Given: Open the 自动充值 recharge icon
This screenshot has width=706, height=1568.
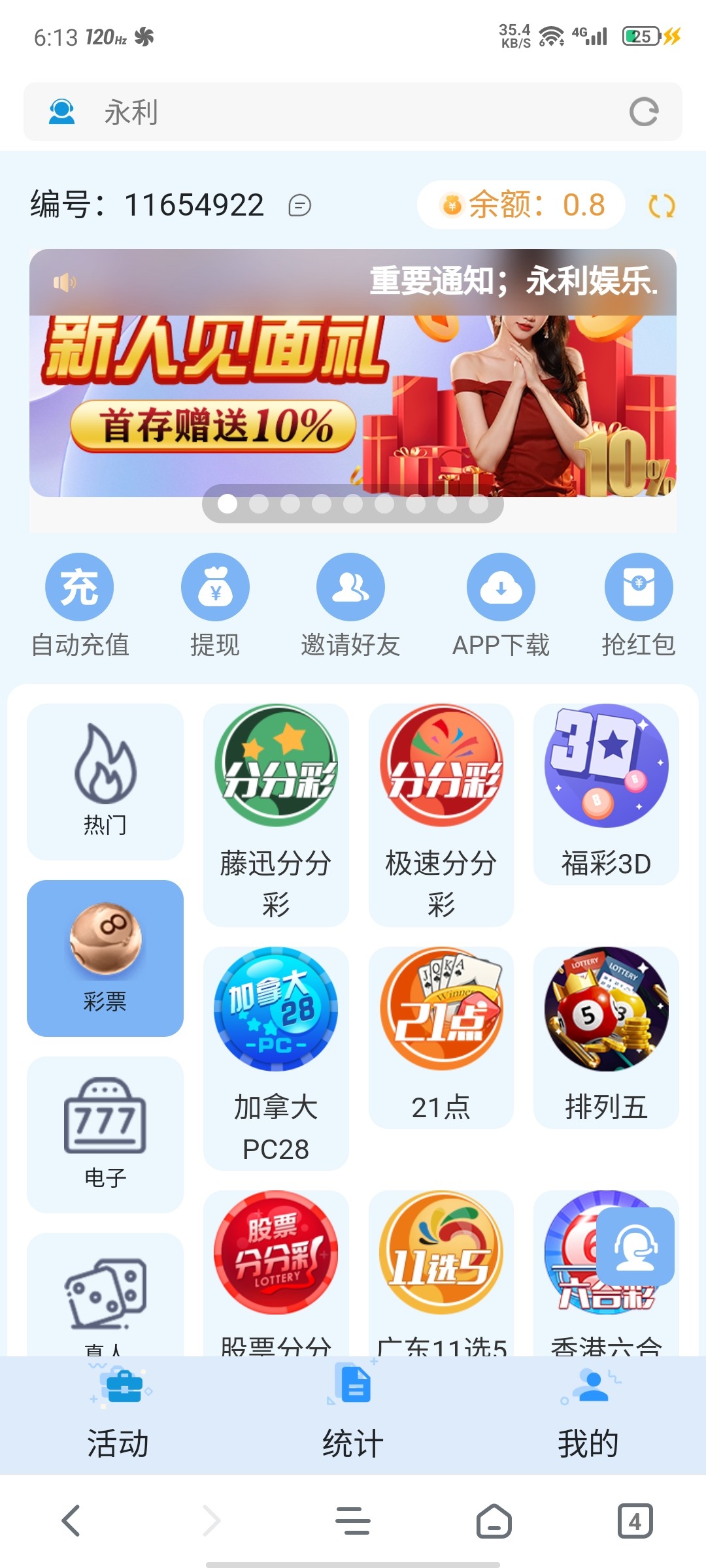Looking at the screenshot, I should click(x=78, y=587).
